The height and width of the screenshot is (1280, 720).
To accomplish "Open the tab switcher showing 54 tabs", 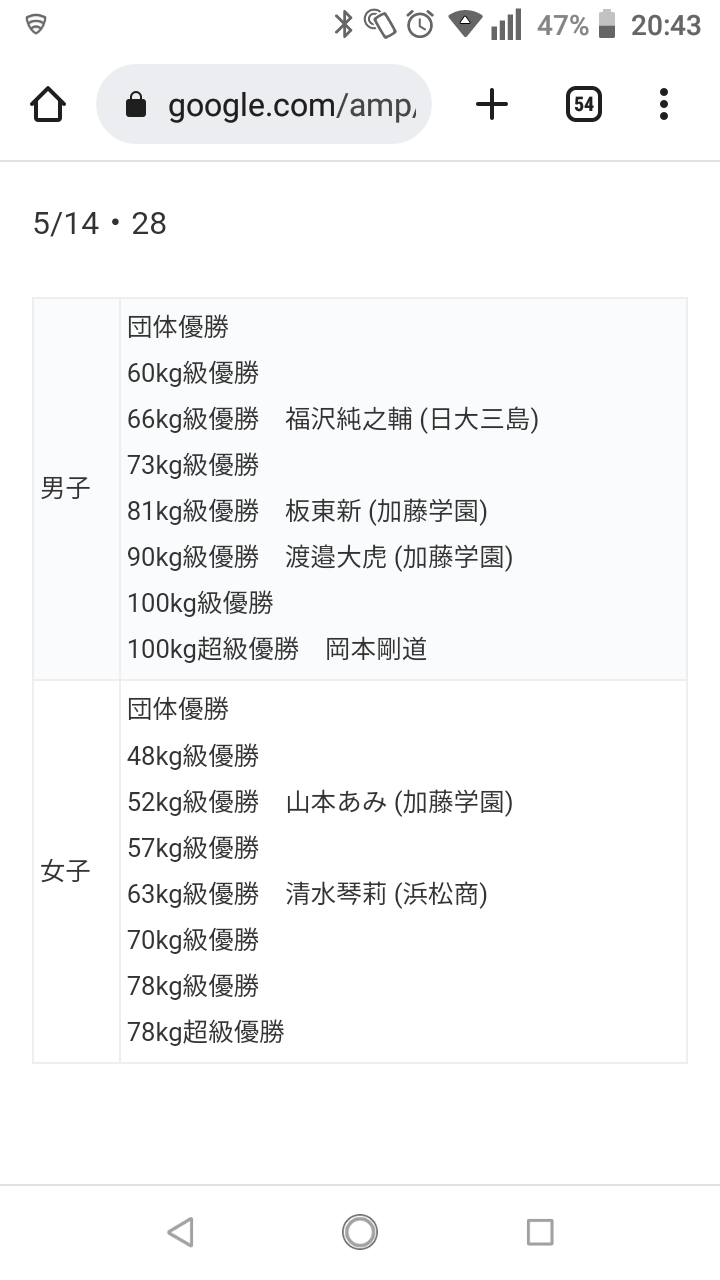I will click(584, 104).
